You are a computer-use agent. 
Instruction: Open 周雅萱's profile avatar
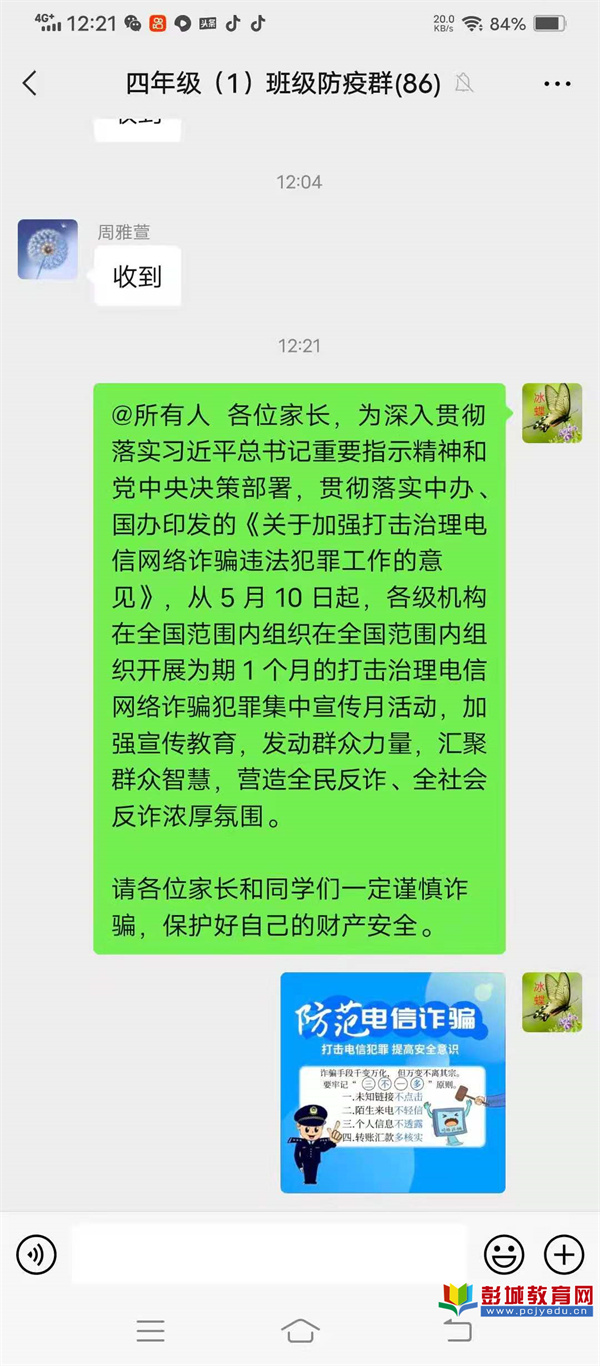click(47, 250)
